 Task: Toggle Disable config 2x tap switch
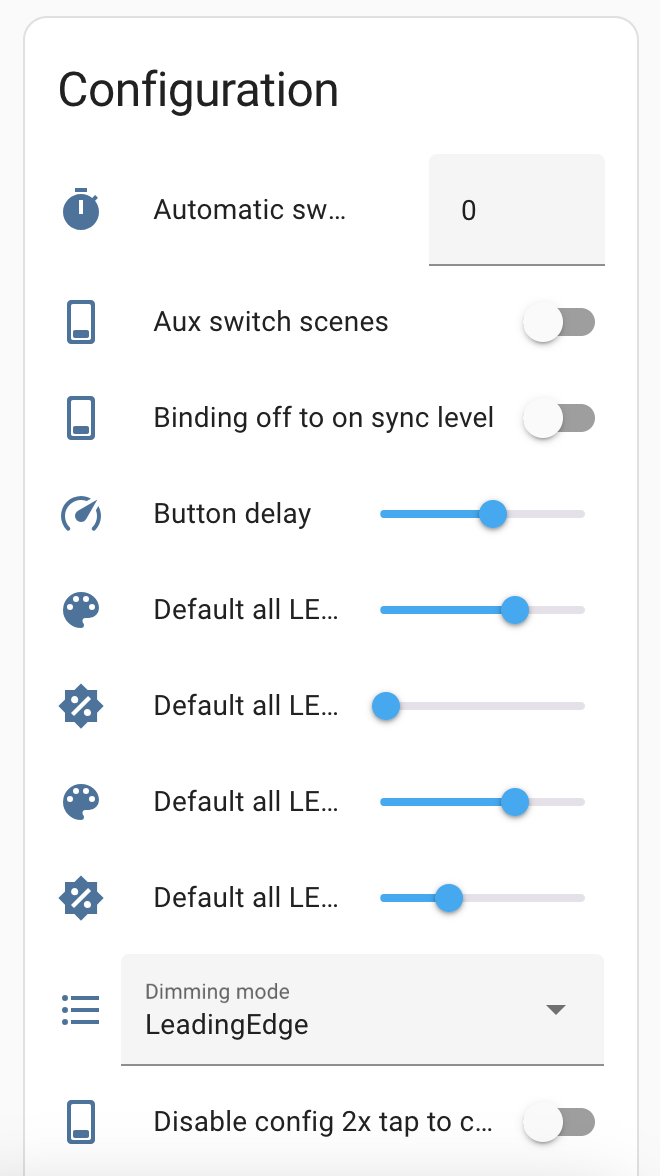pyautogui.click(x=559, y=1122)
